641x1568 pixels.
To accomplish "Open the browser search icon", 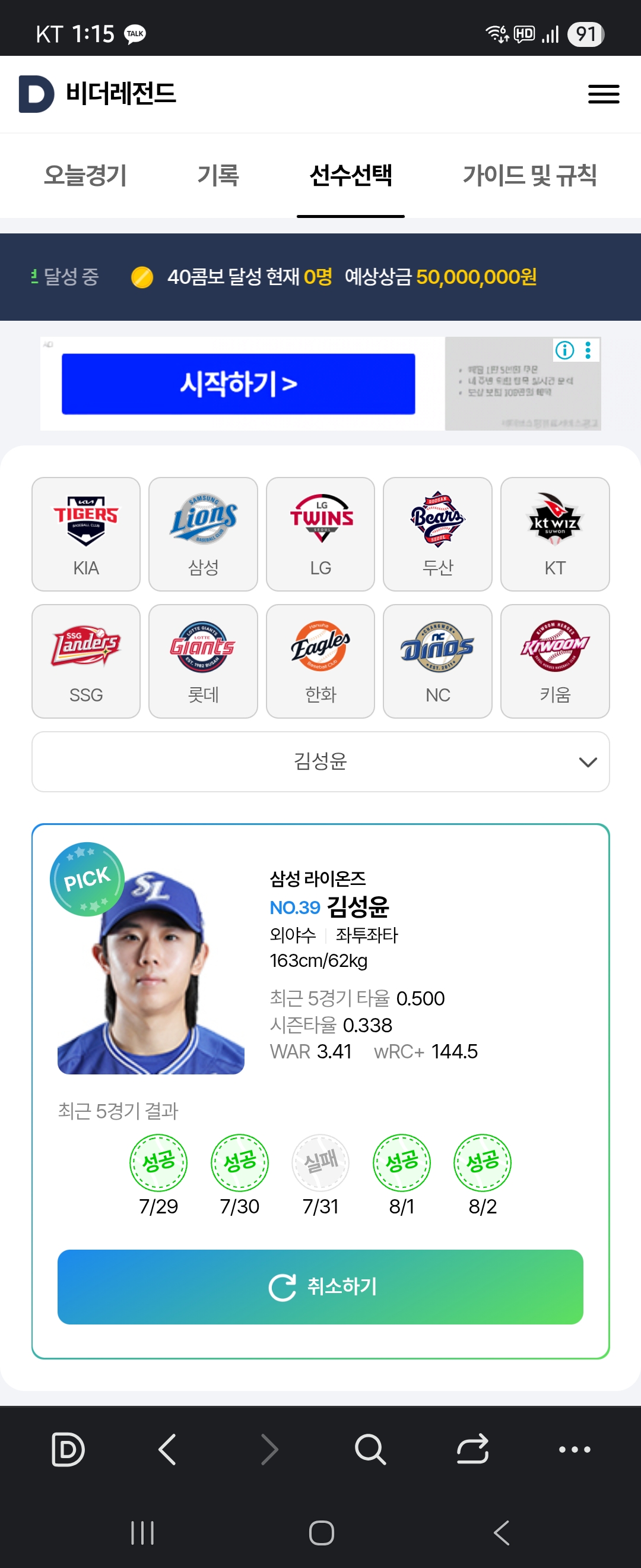I will pyautogui.click(x=370, y=1449).
